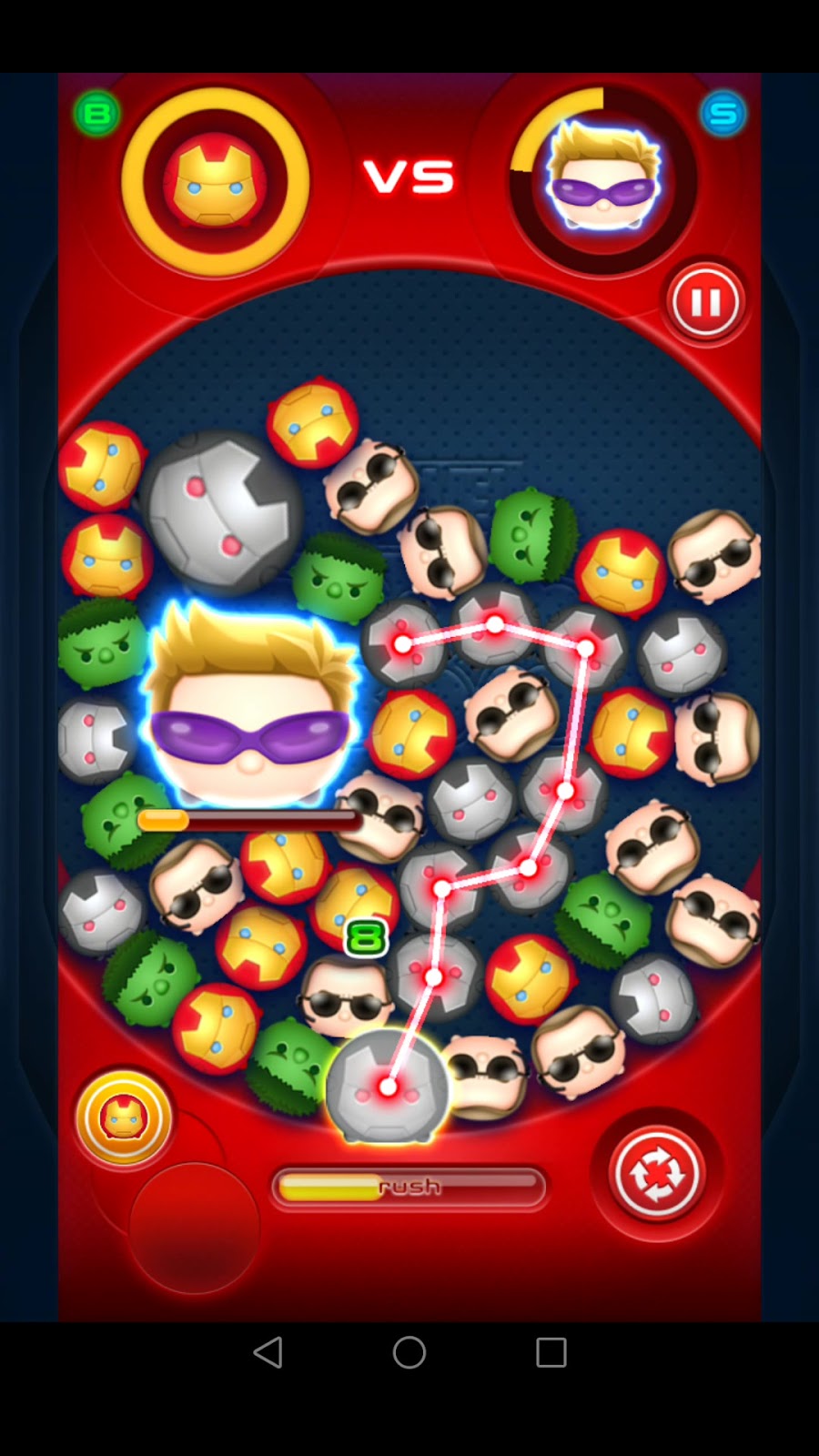Image resolution: width=819 pixels, height=1456 pixels.
Task: Activate the Iron Man skill button
Action: point(124,1117)
